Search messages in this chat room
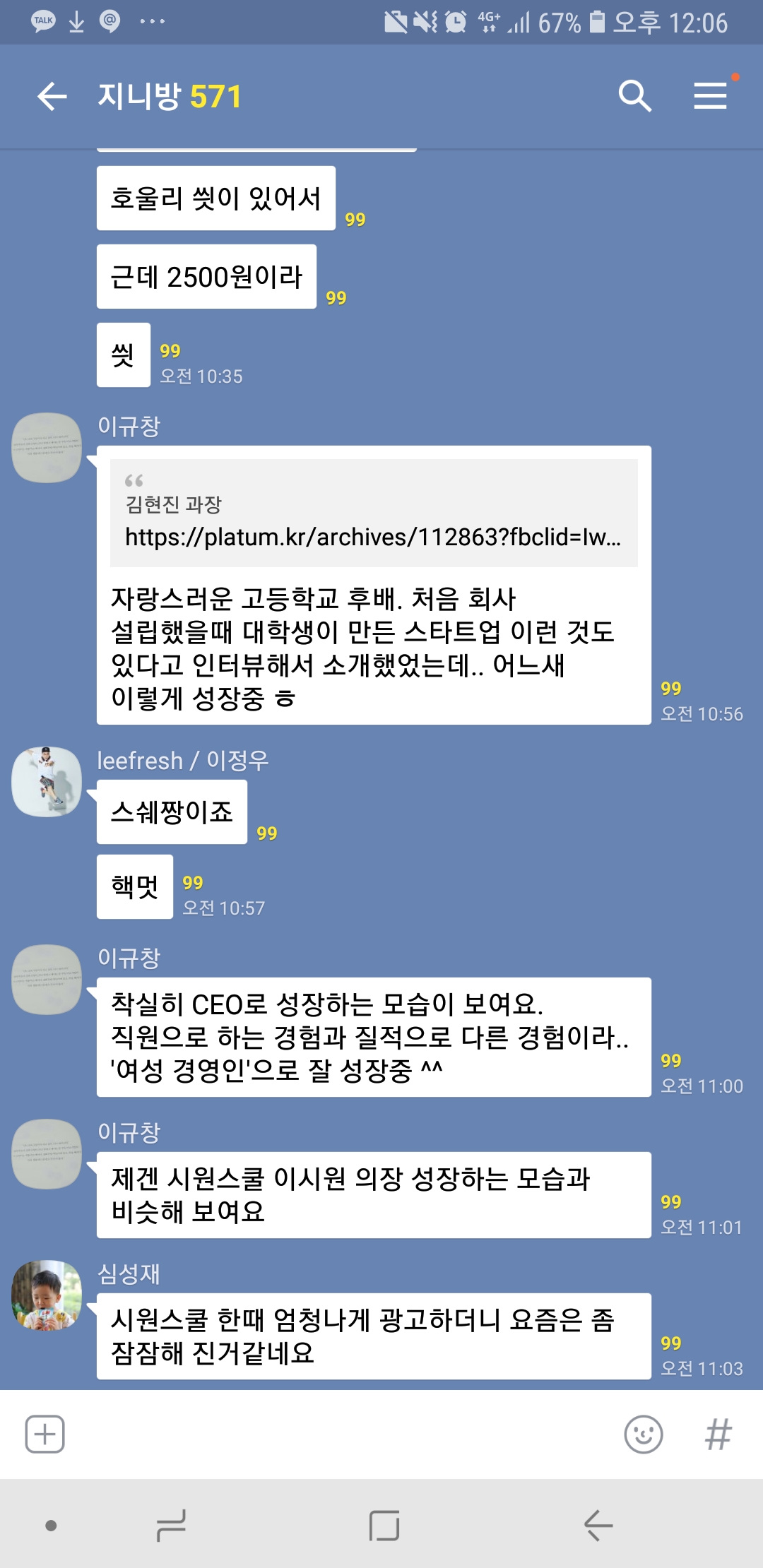Viewport: 763px width, 1568px height. pyautogui.click(x=634, y=96)
